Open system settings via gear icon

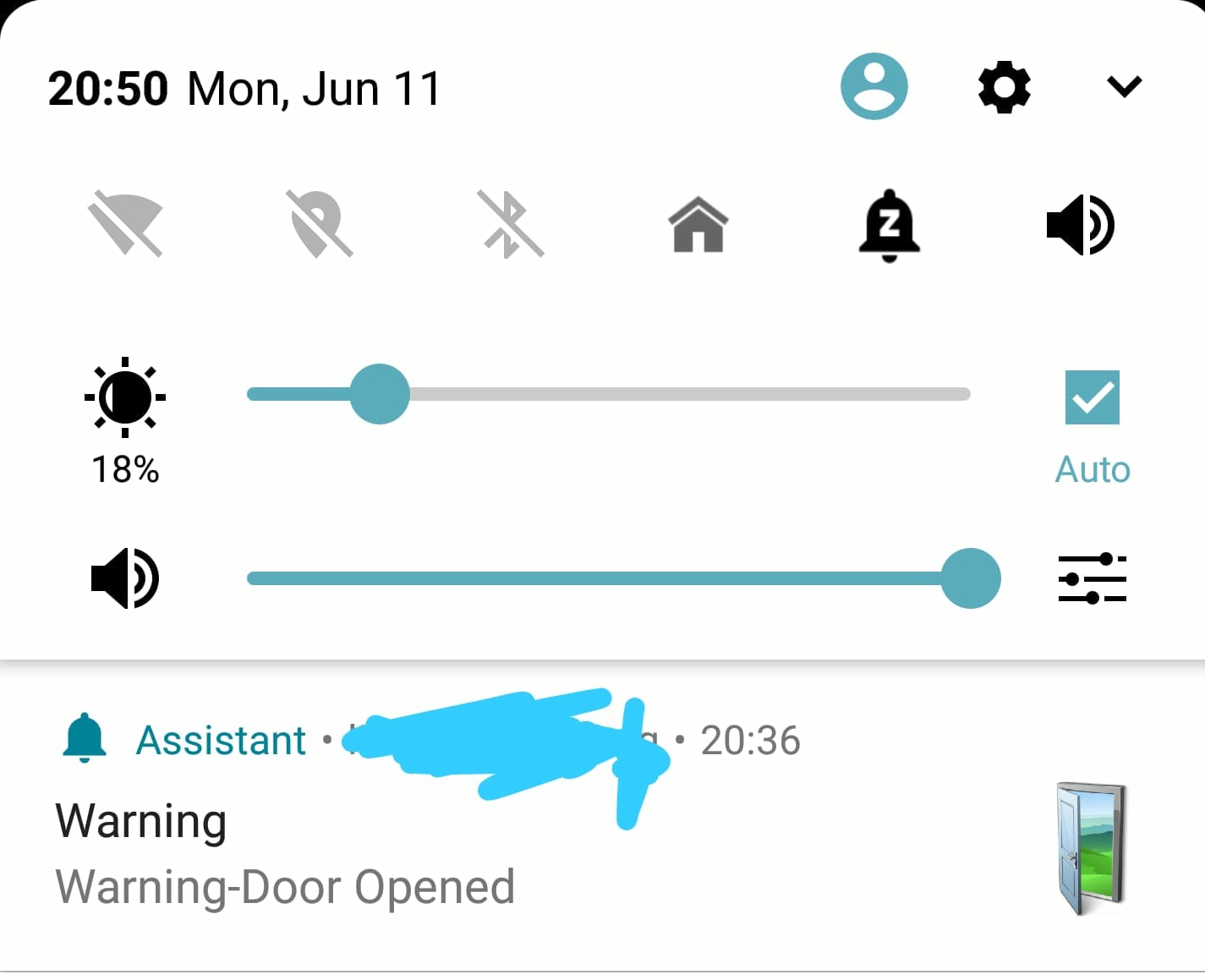(x=1004, y=86)
